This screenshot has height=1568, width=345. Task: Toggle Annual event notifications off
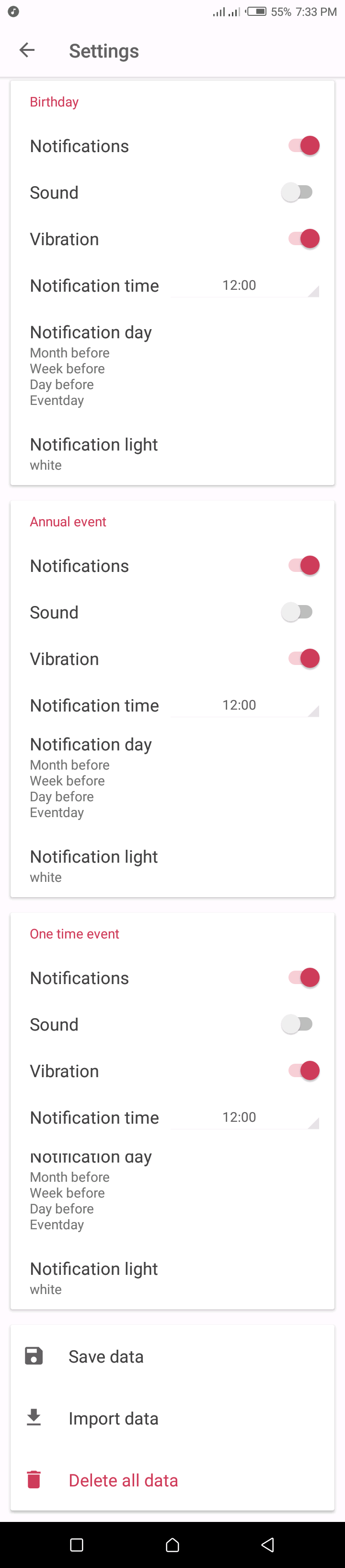click(303, 566)
